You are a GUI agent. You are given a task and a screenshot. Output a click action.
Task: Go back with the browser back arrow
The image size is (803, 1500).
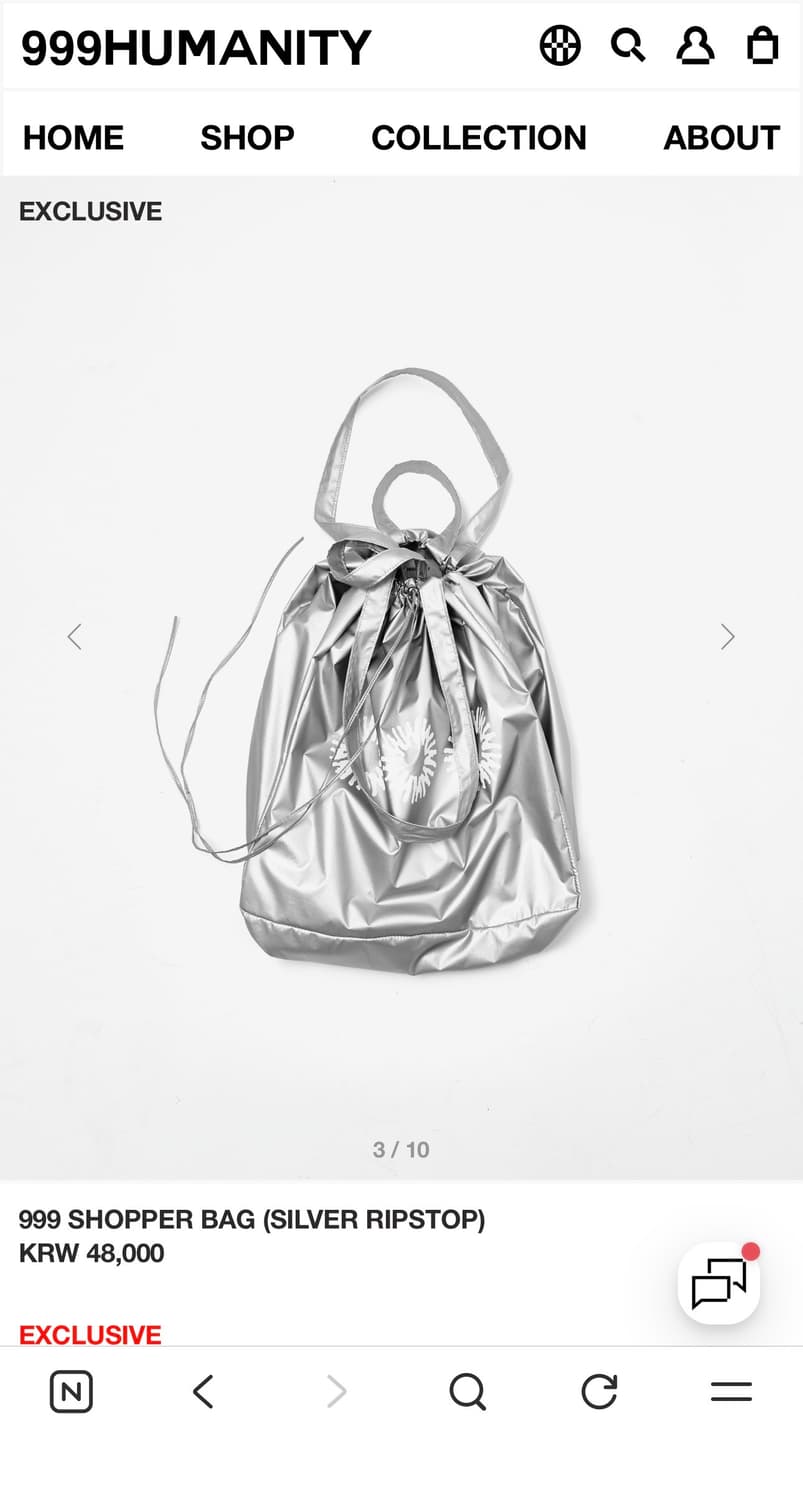coord(203,1391)
